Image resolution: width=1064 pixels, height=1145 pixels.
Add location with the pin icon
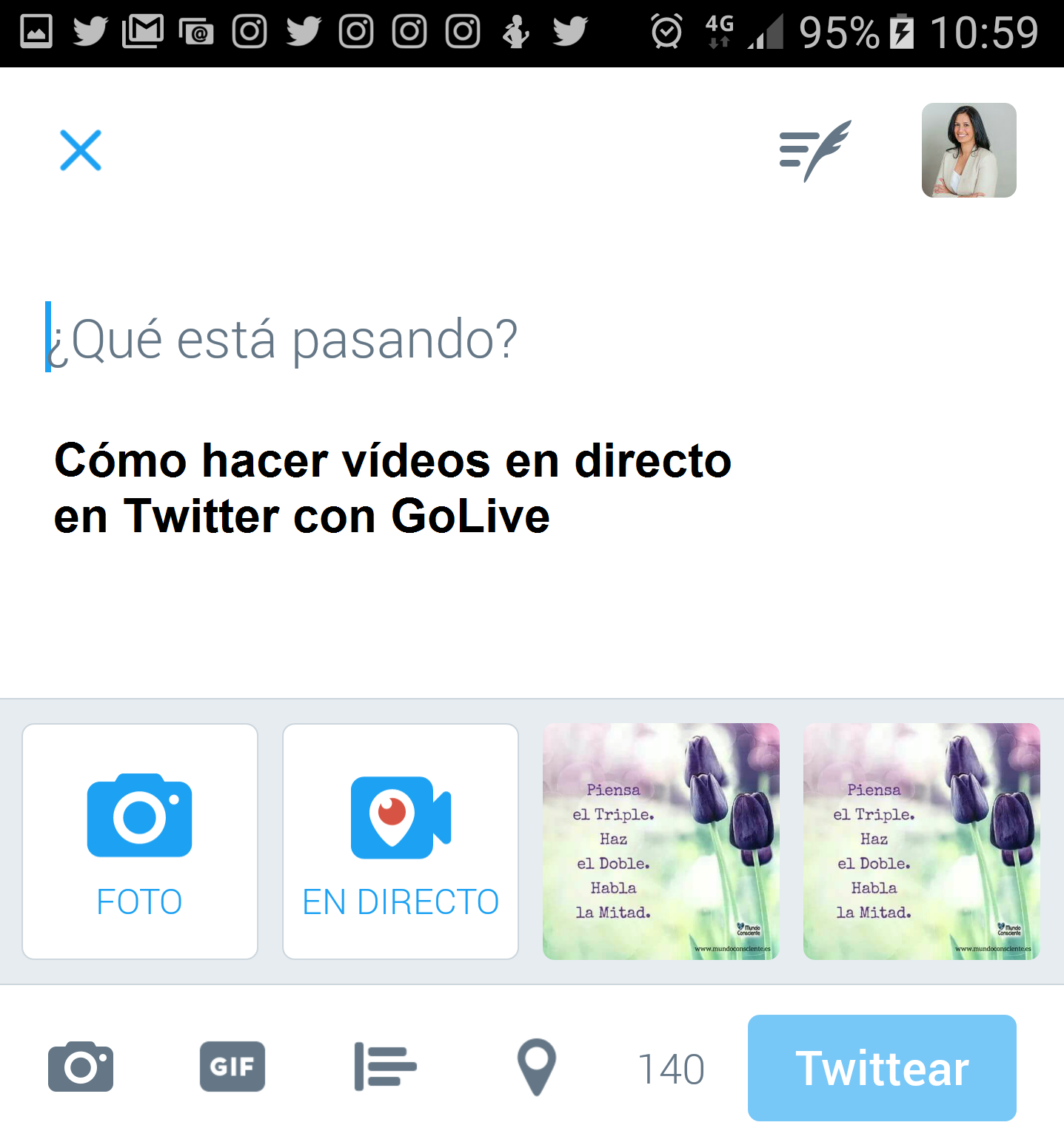[x=536, y=1067]
